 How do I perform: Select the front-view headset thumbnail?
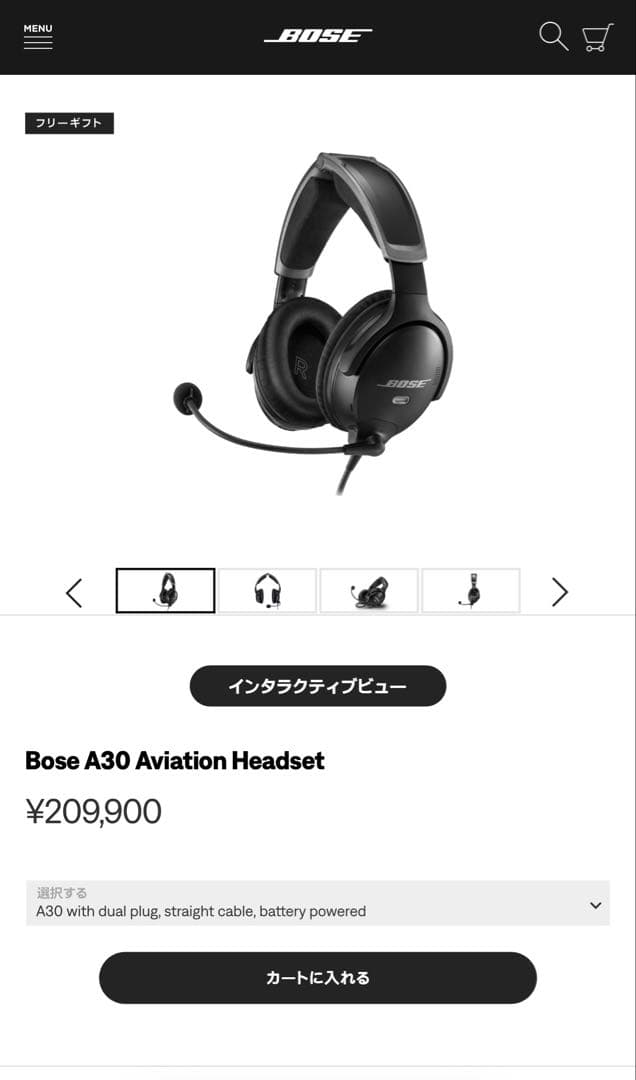268,590
